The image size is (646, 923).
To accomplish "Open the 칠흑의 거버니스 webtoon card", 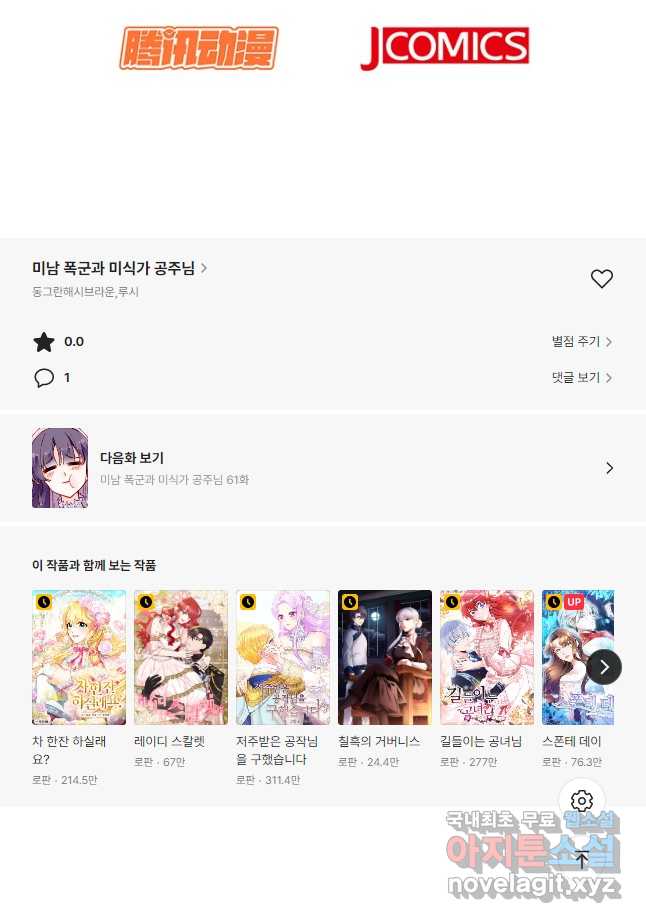I will [385, 658].
